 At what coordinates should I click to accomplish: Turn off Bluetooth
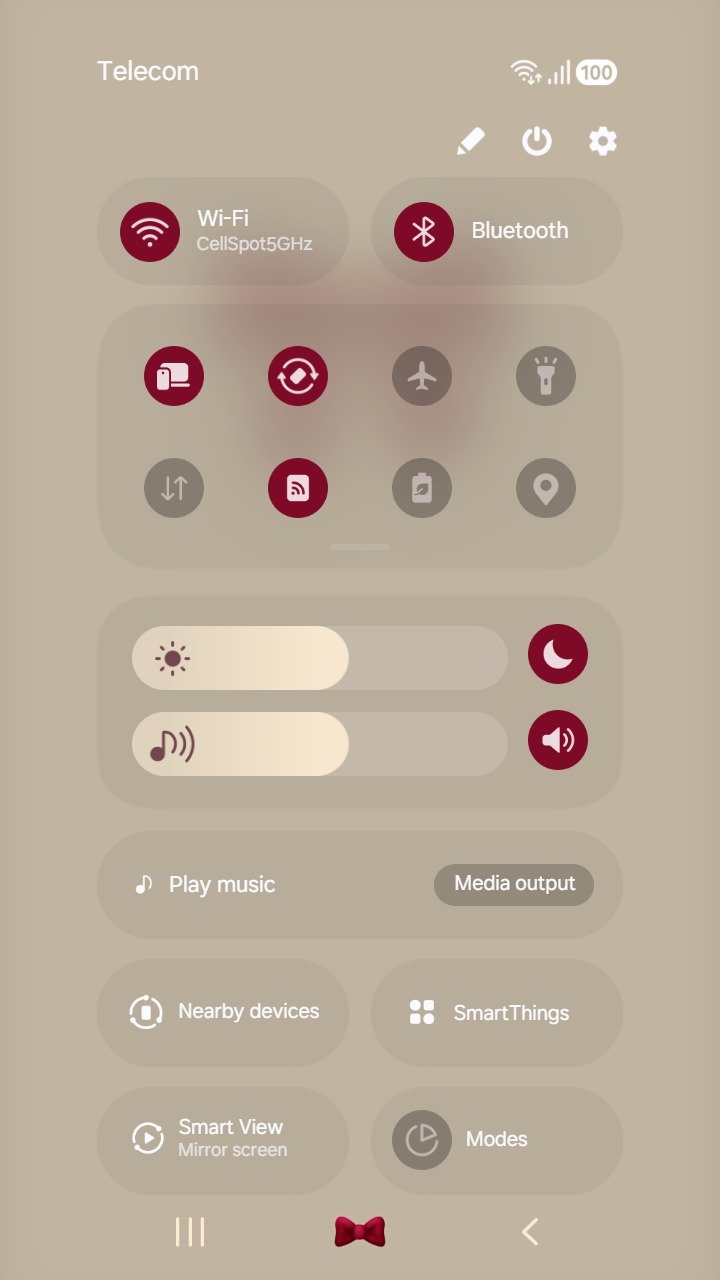click(424, 231)
